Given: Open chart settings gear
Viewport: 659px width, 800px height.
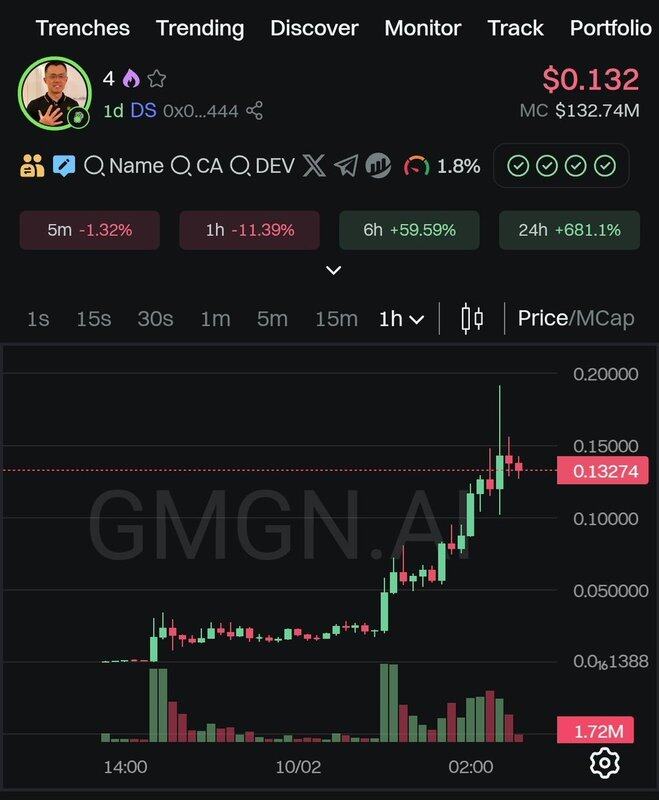Looking at the screenshot, I should coord(604,763).
